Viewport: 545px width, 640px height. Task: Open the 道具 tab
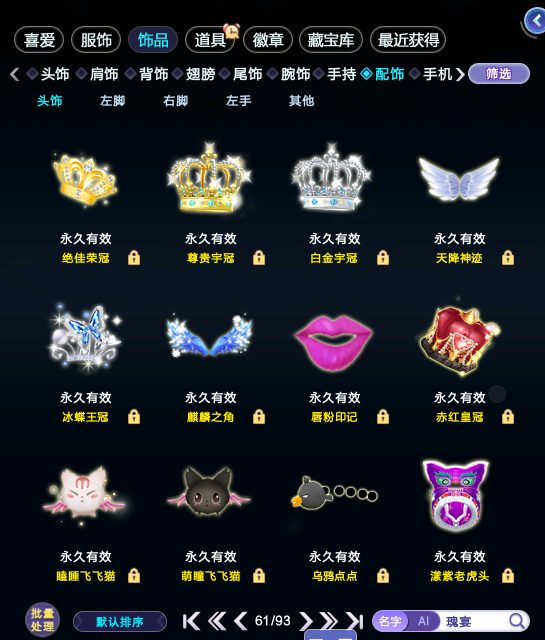click(x=210, y=40)
